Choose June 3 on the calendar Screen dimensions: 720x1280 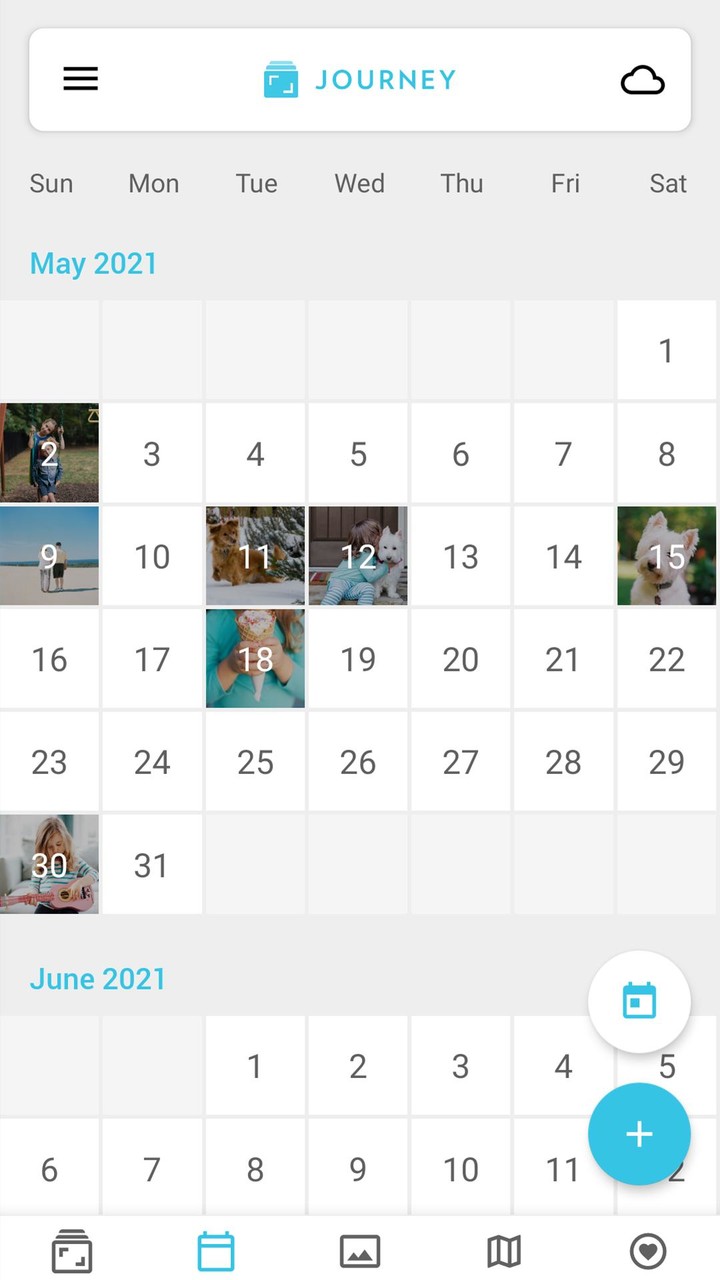click(x=461, y=1066)
